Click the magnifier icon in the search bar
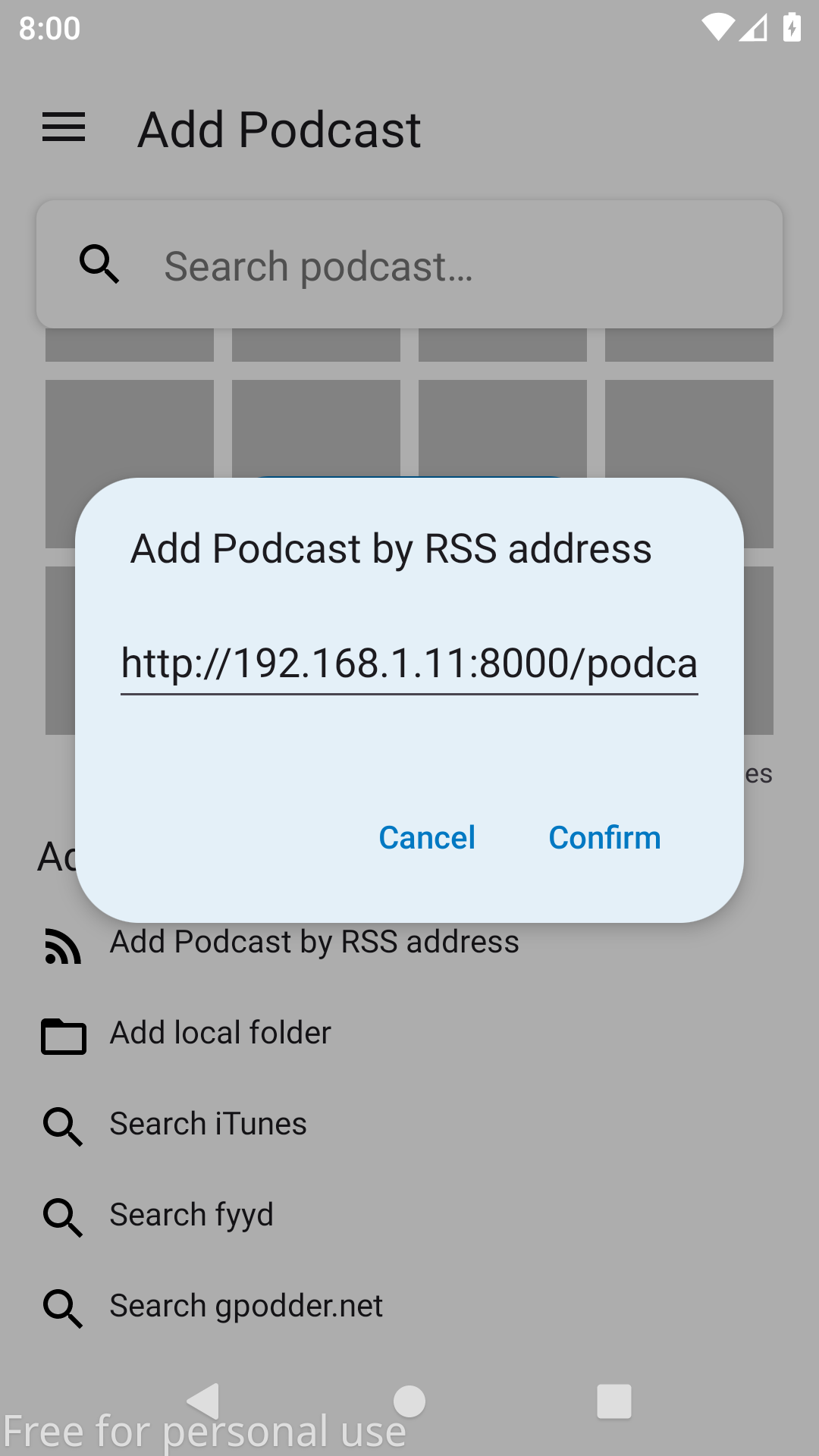This screenshot has height=1456, width=819. pyautogui.click(x=99, y=264)
